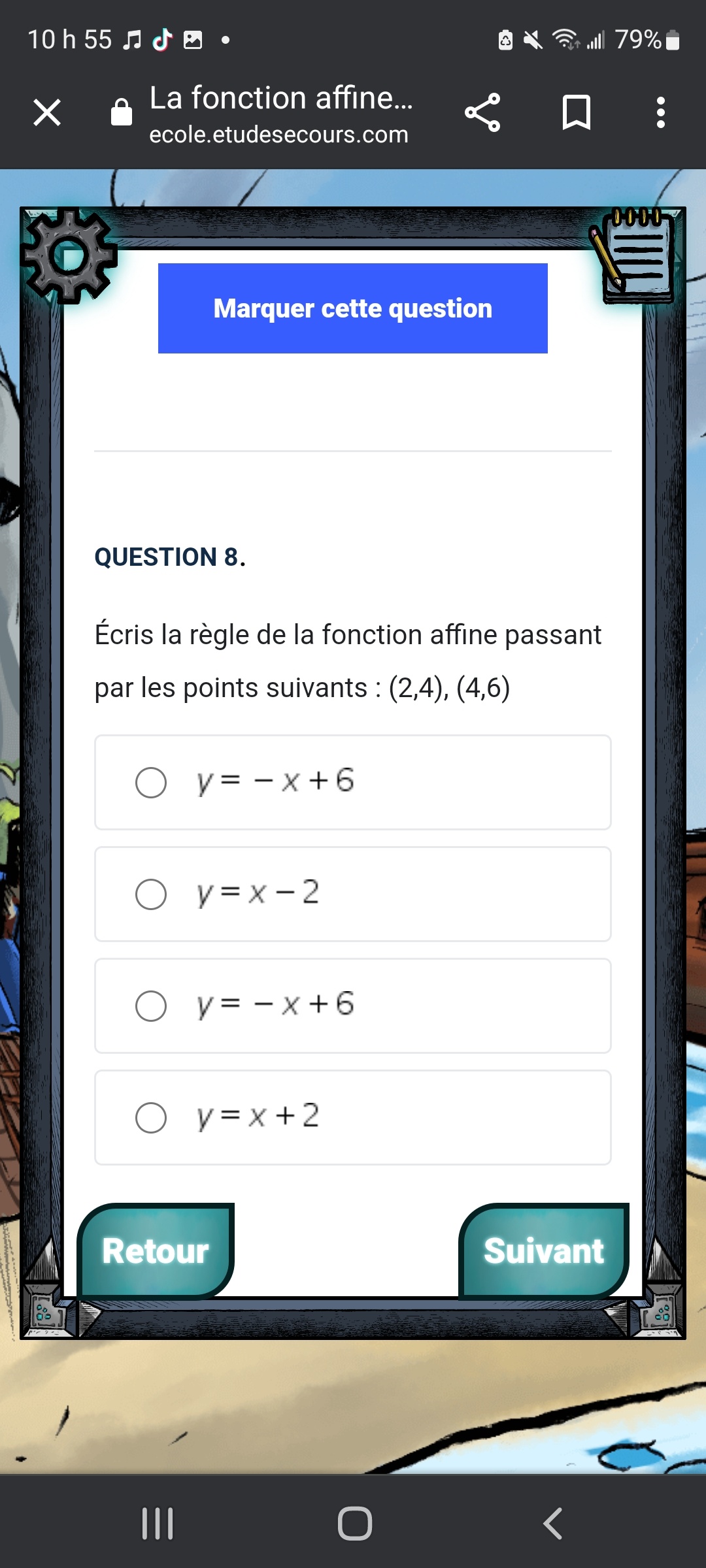This screenshot has height=1568, width=706.
Task: Tap the system back button
Action: point(552,1524)
